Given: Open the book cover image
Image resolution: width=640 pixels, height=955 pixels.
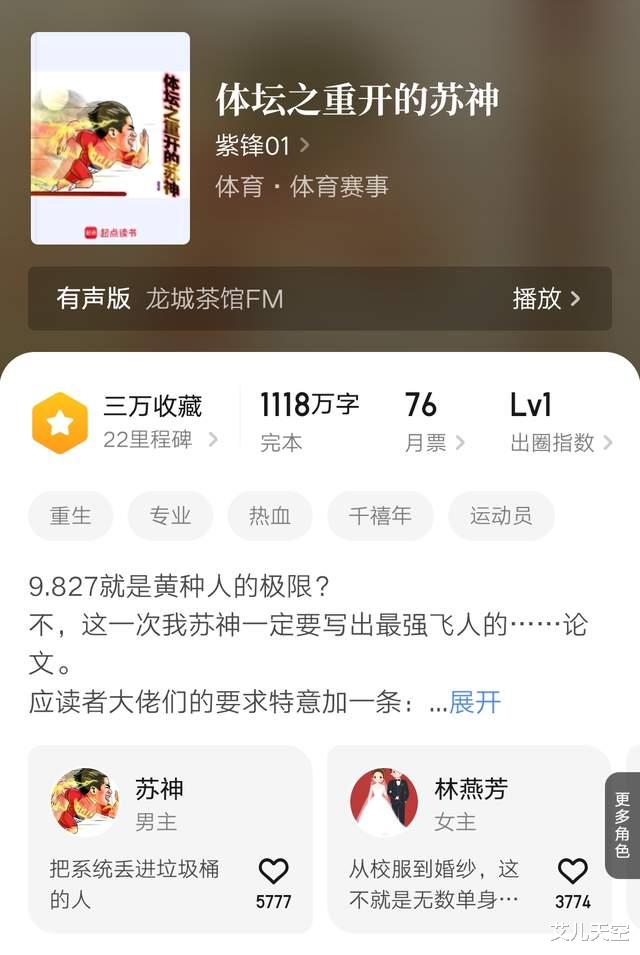Looking at the screenshot, I should (110, 138).
